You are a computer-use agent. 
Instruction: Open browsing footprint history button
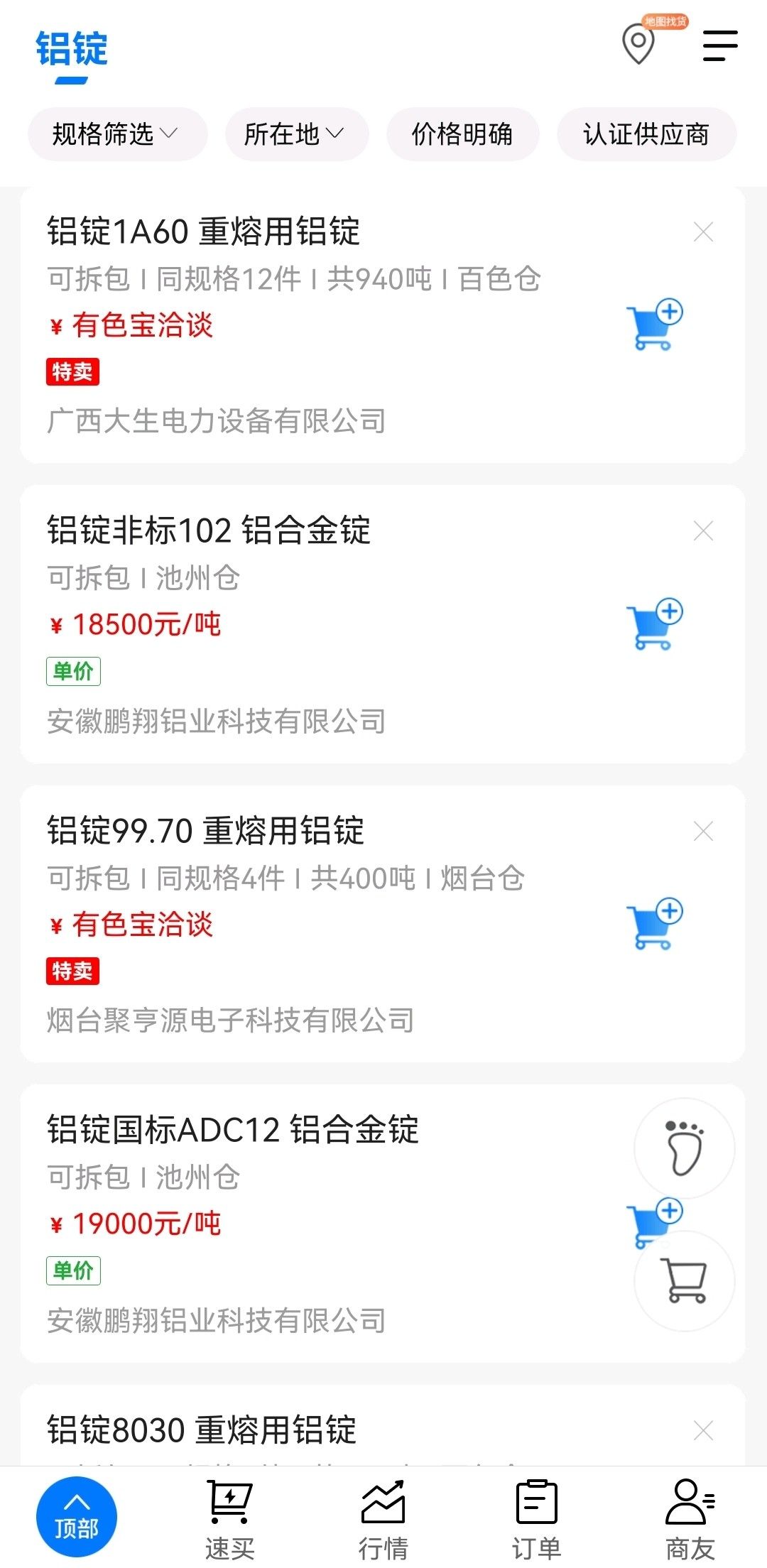pos(684,1148)
